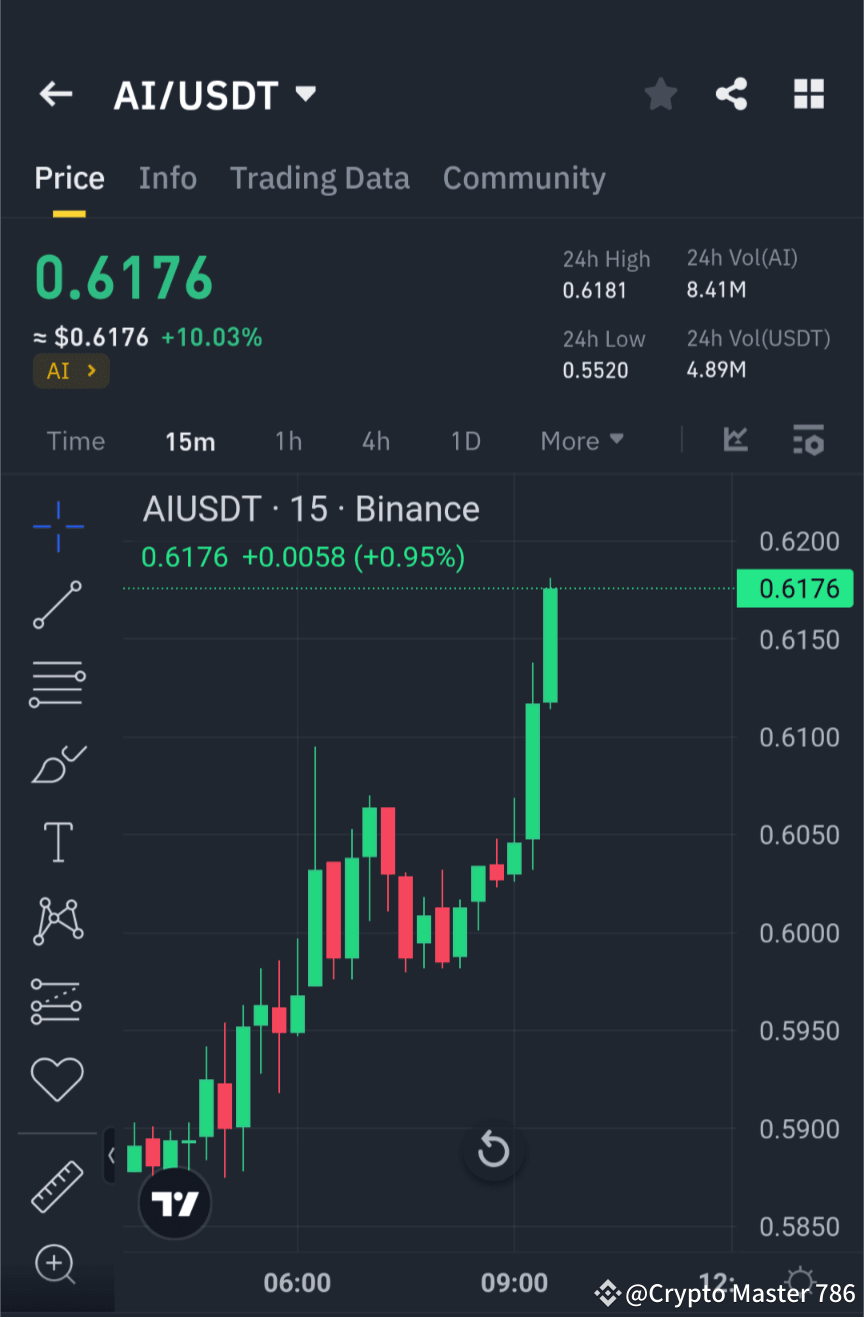864x1317 pixels.
Task: Select the 1D timeframe
Action: [466, 440]
